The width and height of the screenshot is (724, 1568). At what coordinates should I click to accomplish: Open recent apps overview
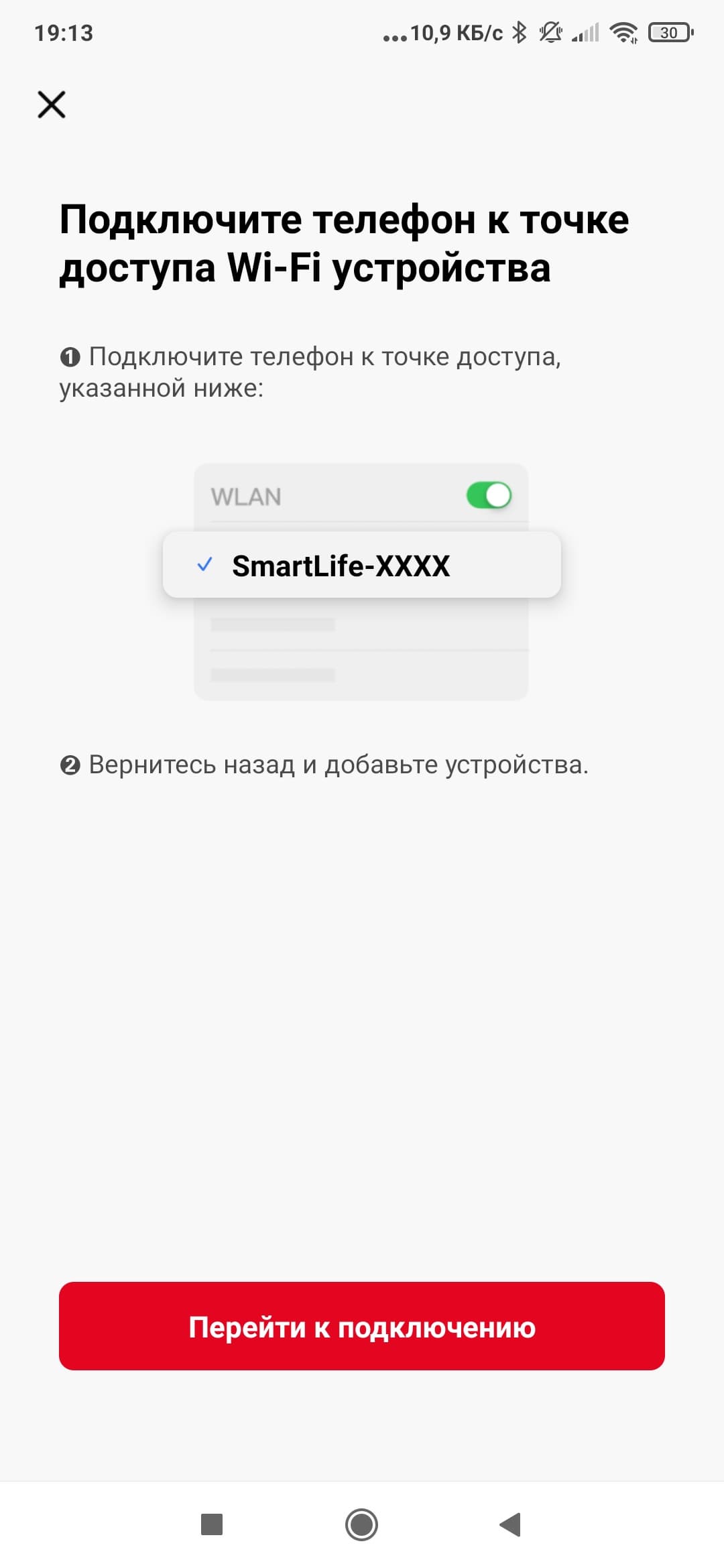coord(212,1524)
